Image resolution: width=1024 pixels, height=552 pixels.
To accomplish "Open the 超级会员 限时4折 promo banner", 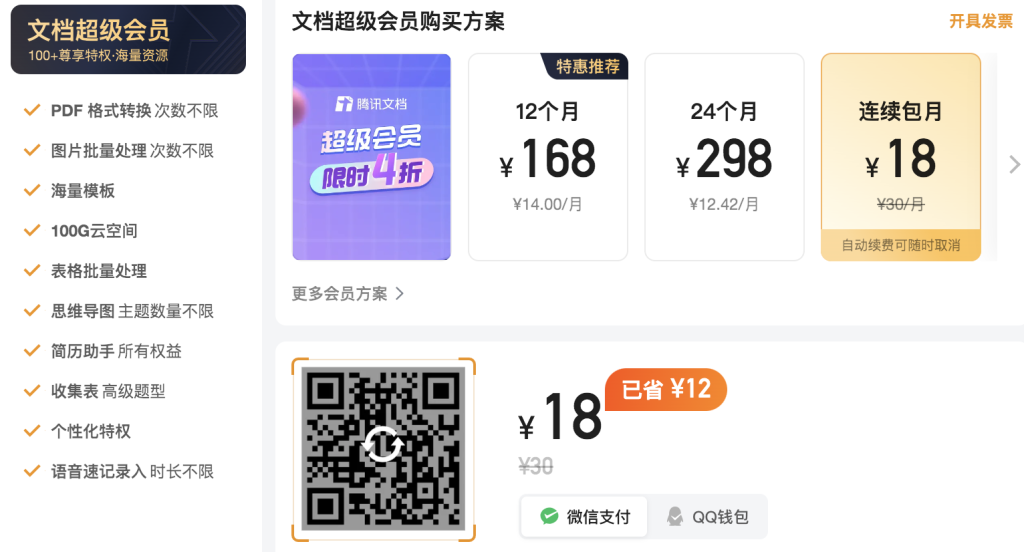I will [371, 157].
